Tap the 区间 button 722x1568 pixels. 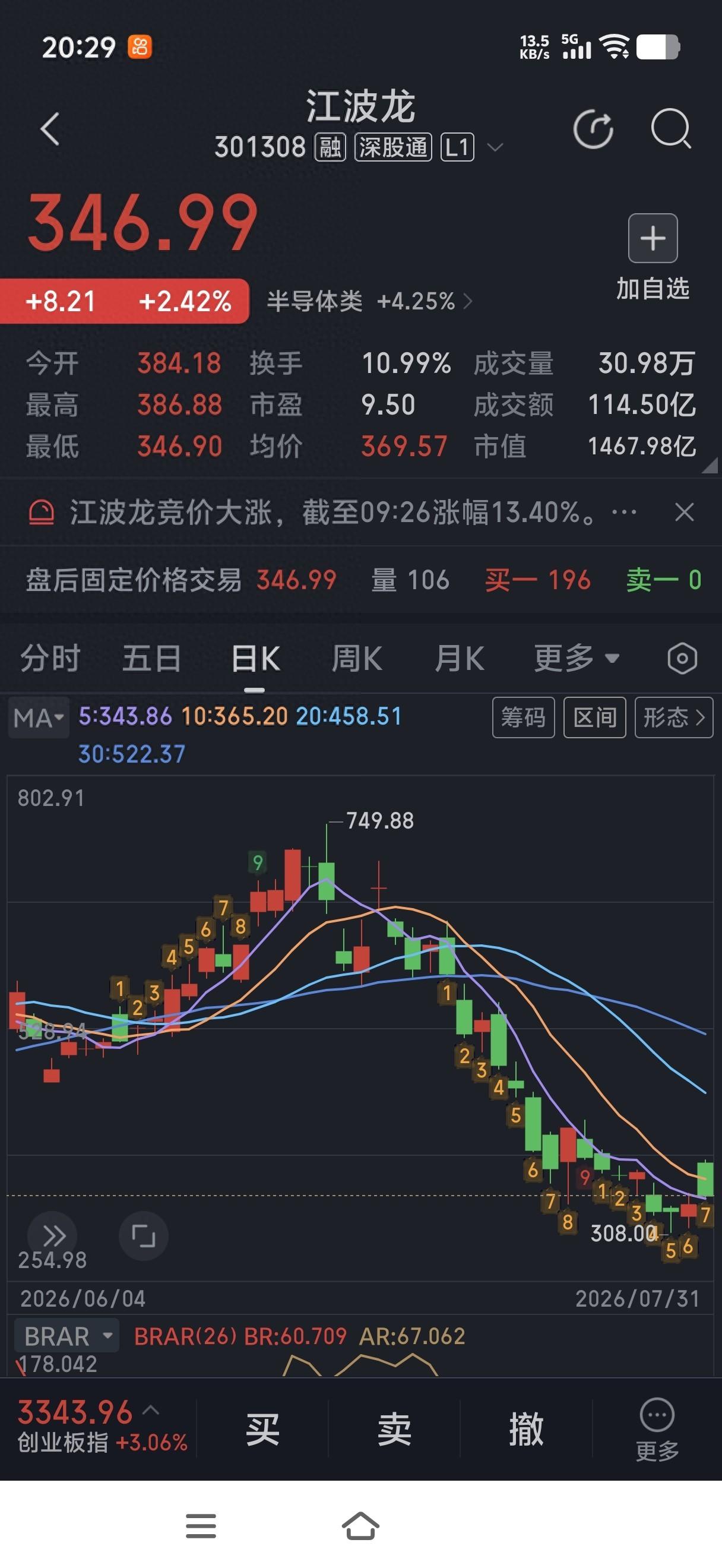(x=594, y=717)
